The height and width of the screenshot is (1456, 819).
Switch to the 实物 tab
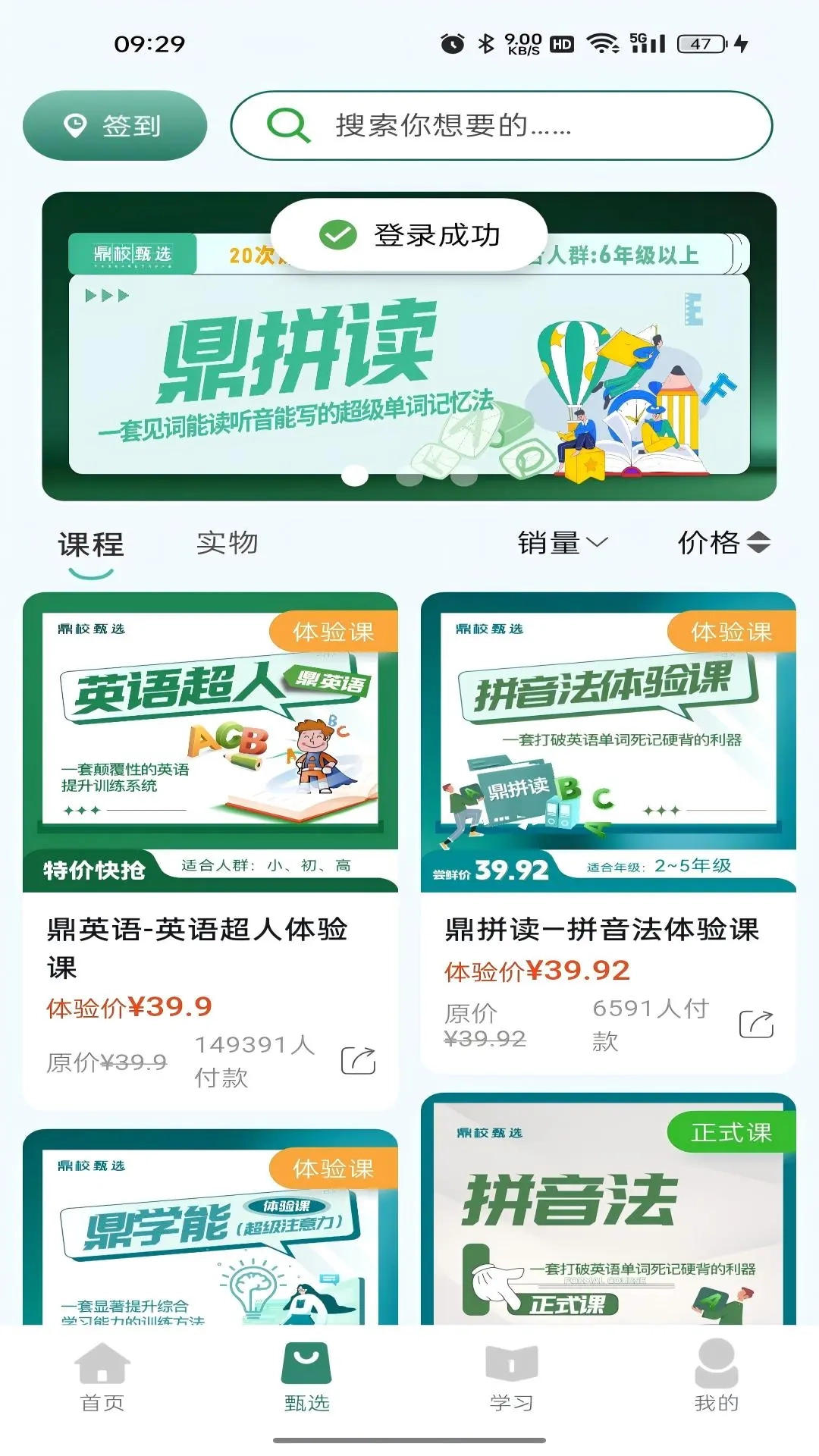tap(227, 543)
